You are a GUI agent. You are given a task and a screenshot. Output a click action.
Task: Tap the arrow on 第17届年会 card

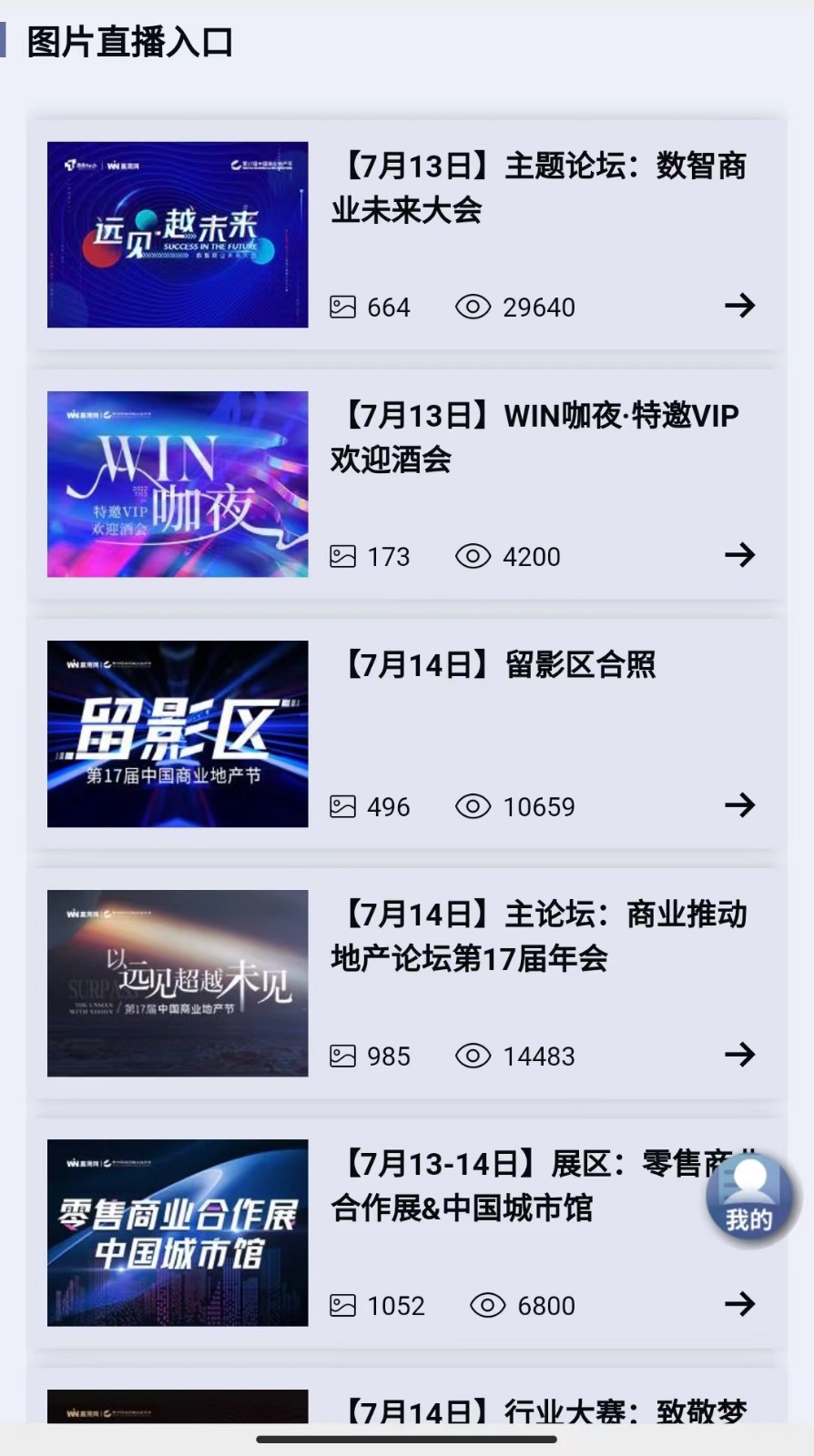(739, 1055)
